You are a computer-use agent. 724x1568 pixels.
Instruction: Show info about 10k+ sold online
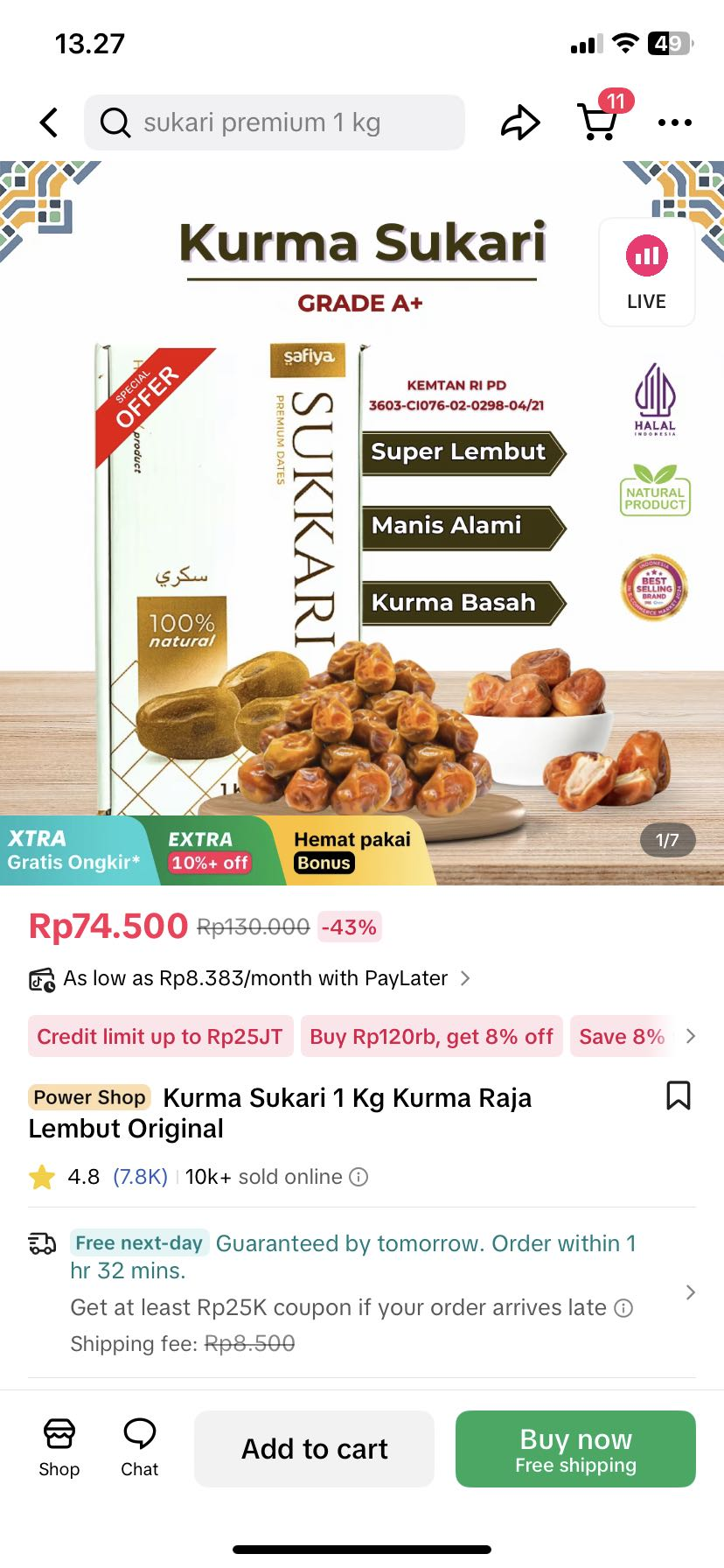point(359,1177)
